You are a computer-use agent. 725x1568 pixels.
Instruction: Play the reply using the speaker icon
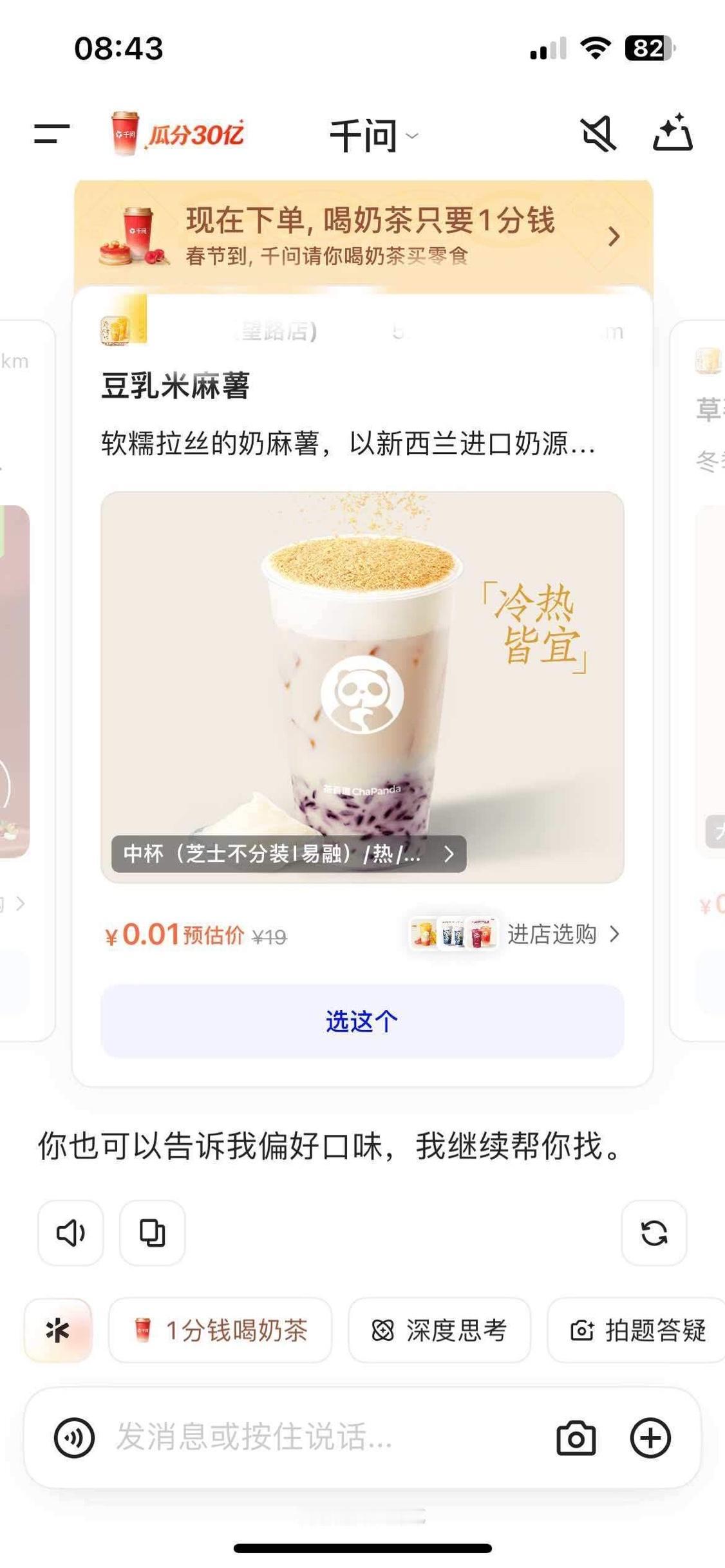pos(71,1233)
